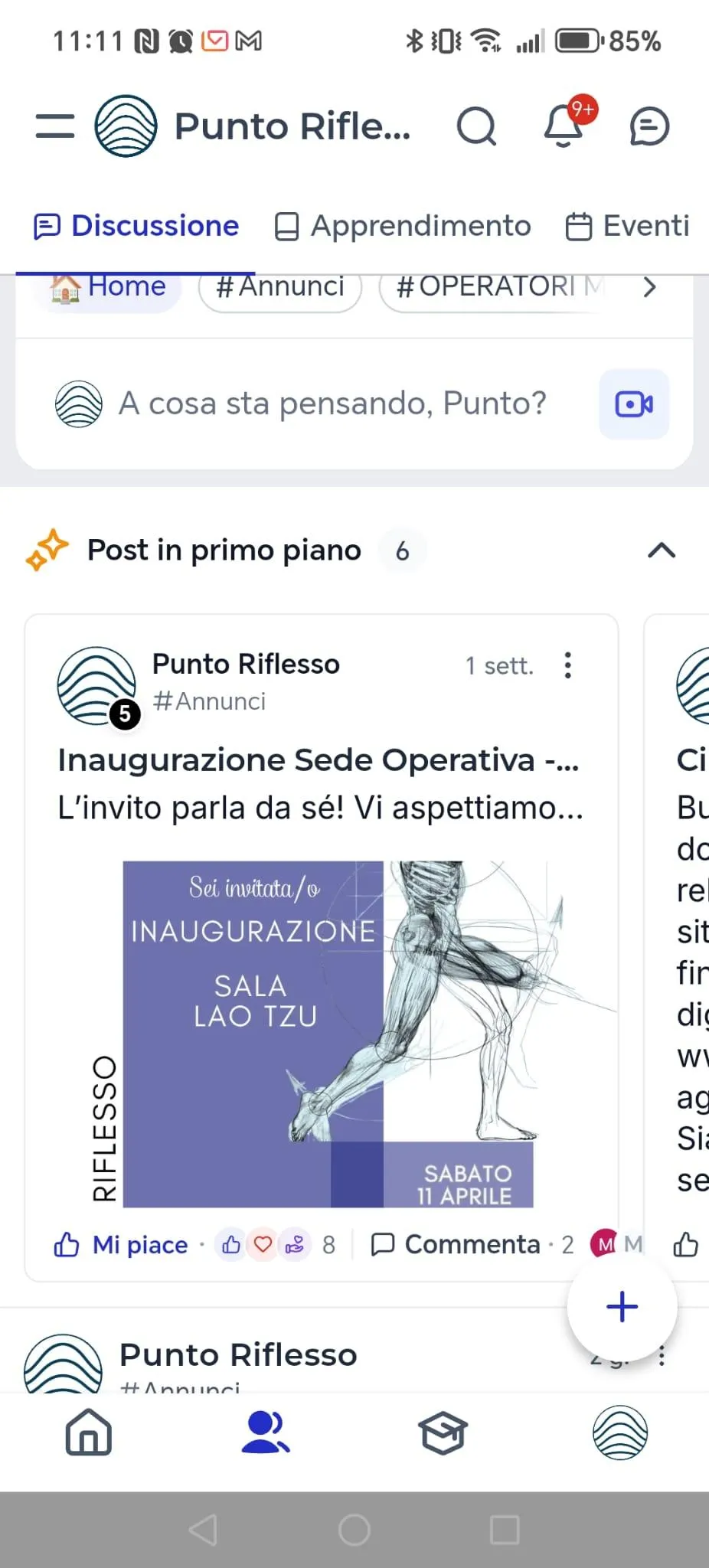The image size is (709, 1568).
Task: Go to the home tab in bottom bar
Action: point(89,1432)
